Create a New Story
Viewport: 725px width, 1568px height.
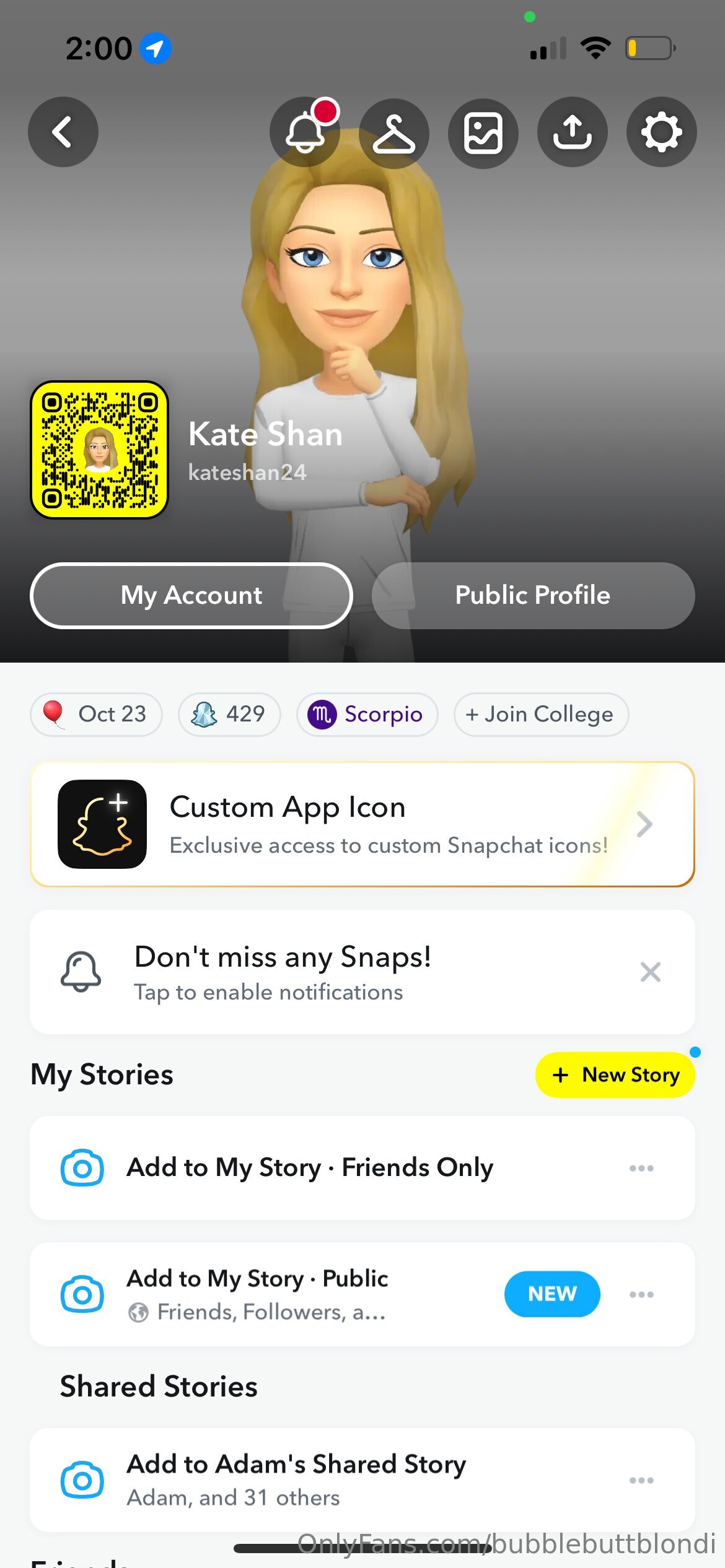[x=615, y=1074]
